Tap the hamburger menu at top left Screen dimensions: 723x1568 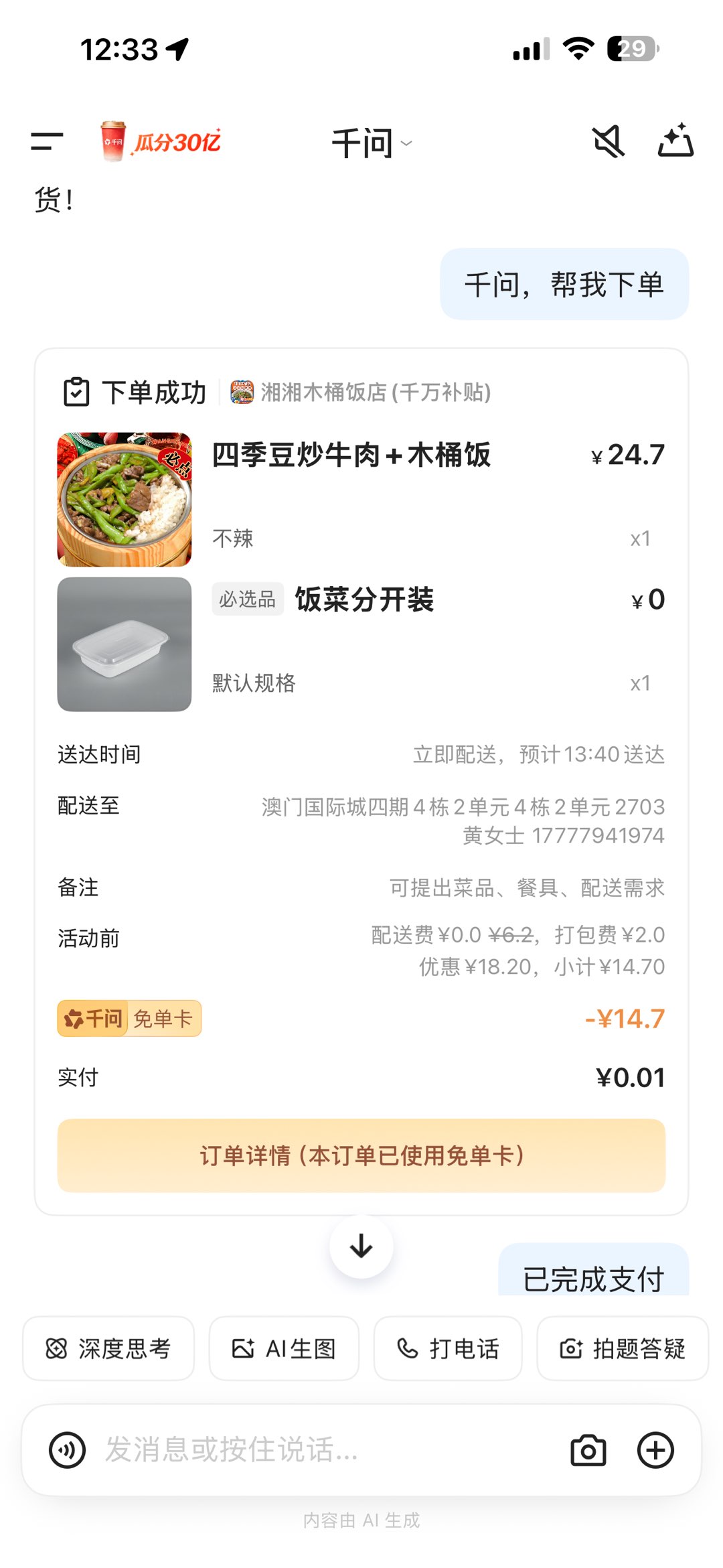(x=46, y=141)
